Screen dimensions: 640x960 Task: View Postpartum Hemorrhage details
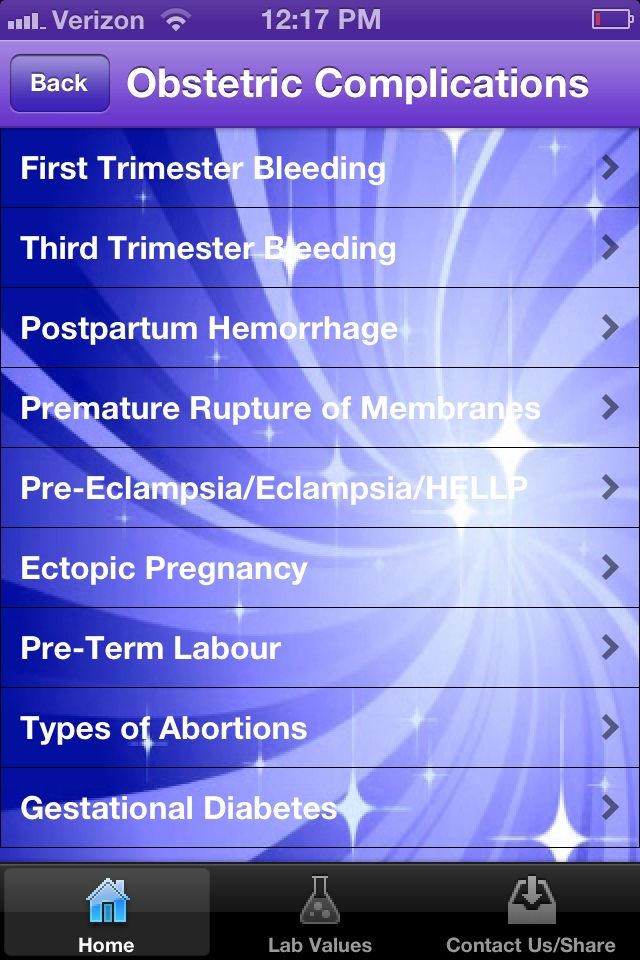[320, 328]
